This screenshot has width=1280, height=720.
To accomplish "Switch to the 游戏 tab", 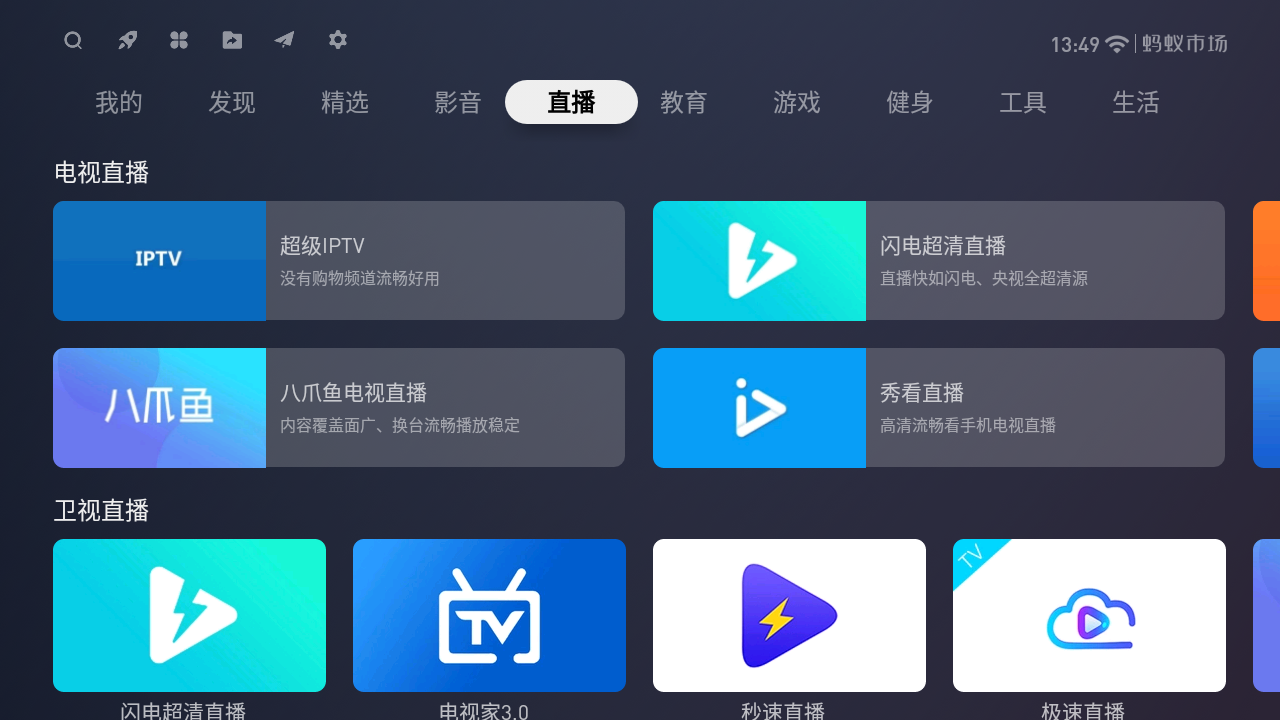I will 797,102.
